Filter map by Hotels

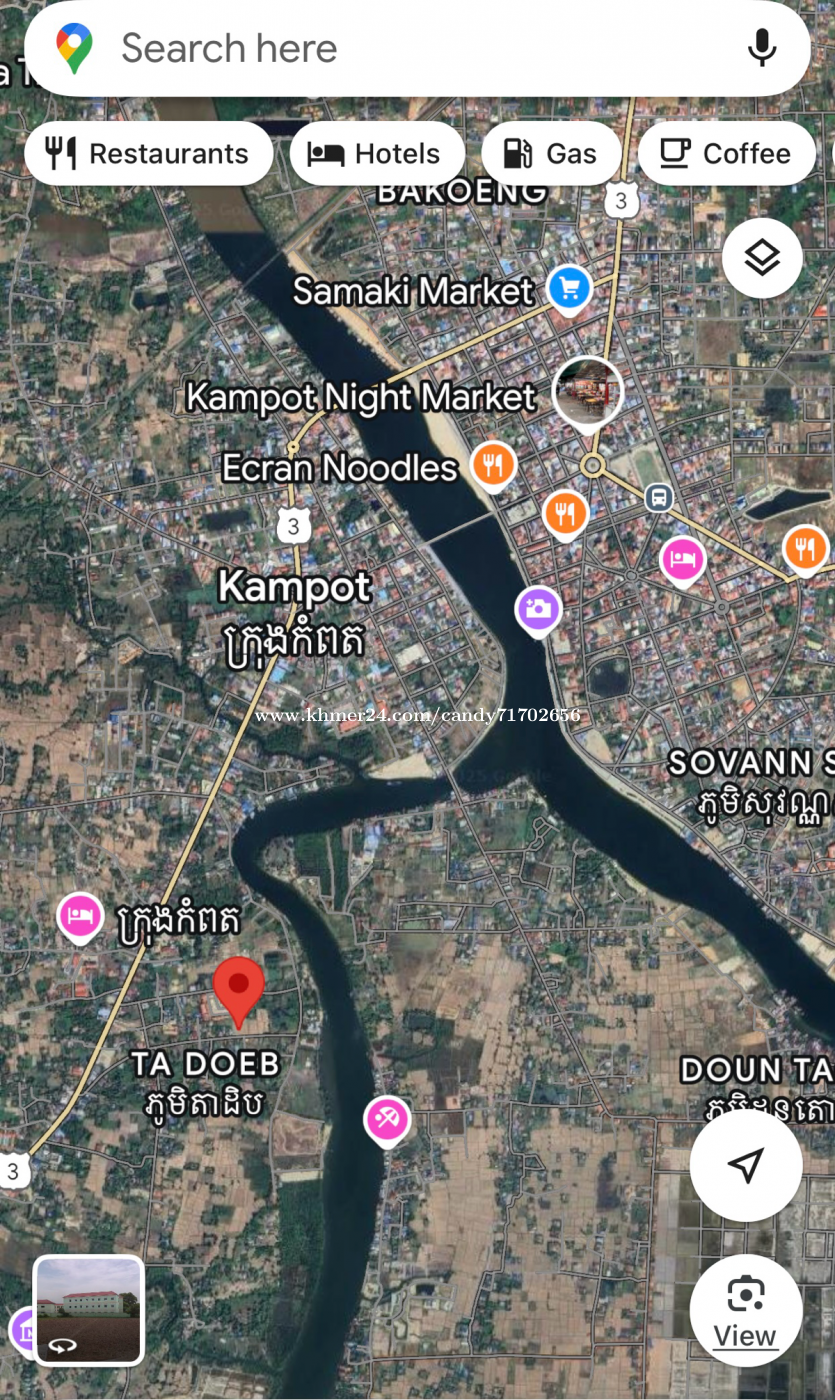click(x=377, y=153)
